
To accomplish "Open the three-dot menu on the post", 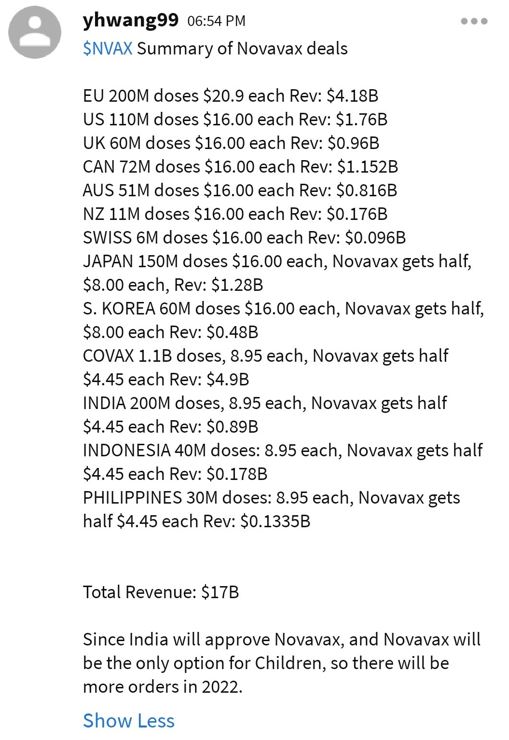I will (474, 21).
